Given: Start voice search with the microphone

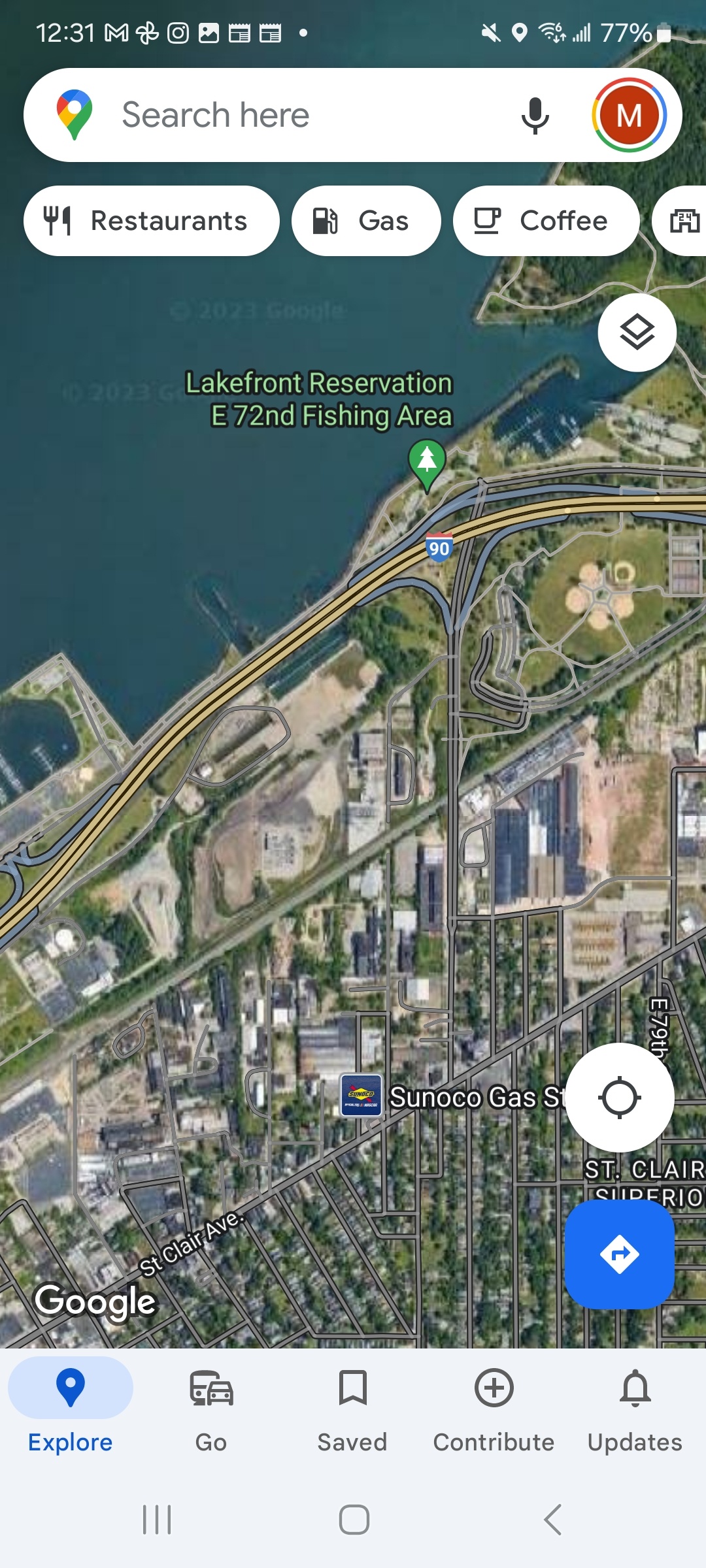Looking at the screenshot, I should (535, 116).
